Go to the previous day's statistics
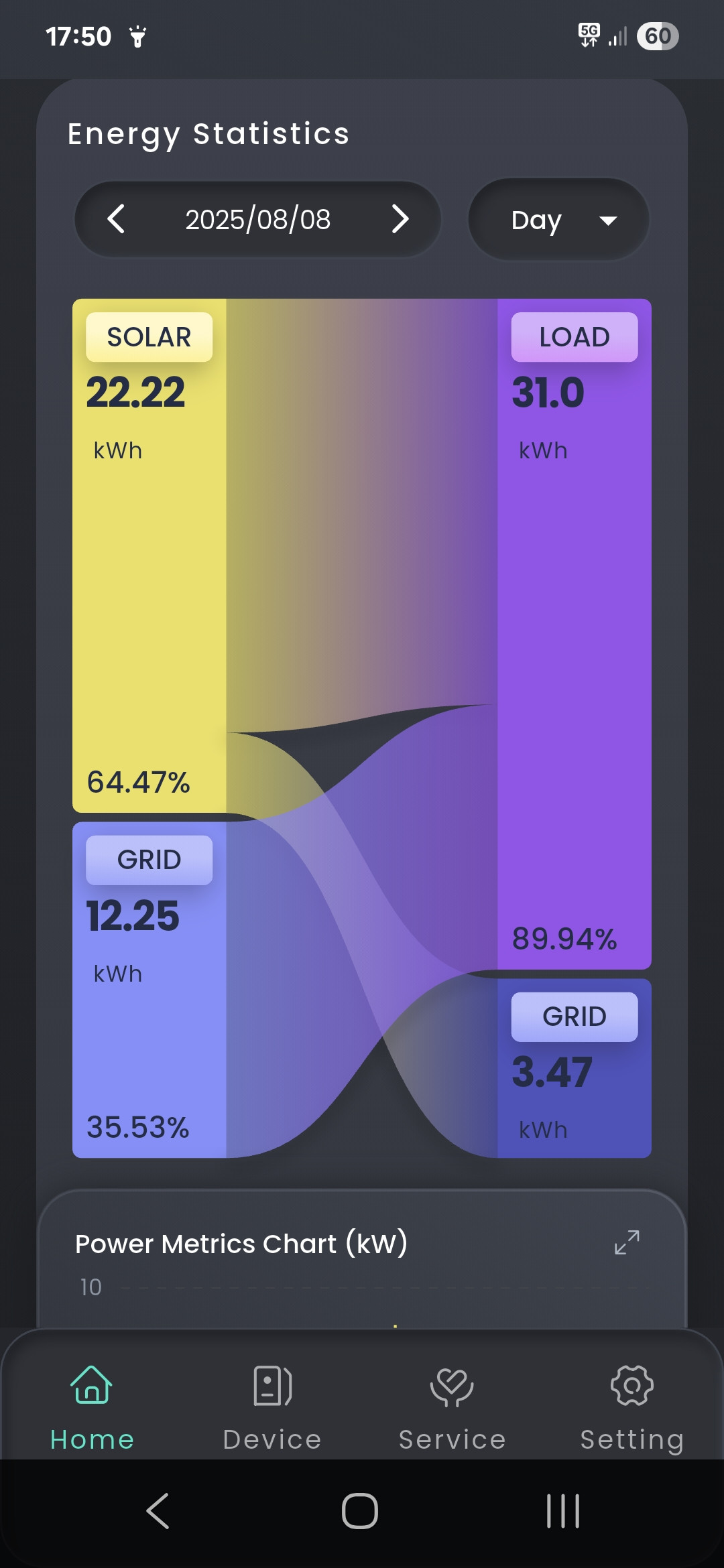This screenshot has width=724, height=1568. pyautogui.click(x=116, y=219)
